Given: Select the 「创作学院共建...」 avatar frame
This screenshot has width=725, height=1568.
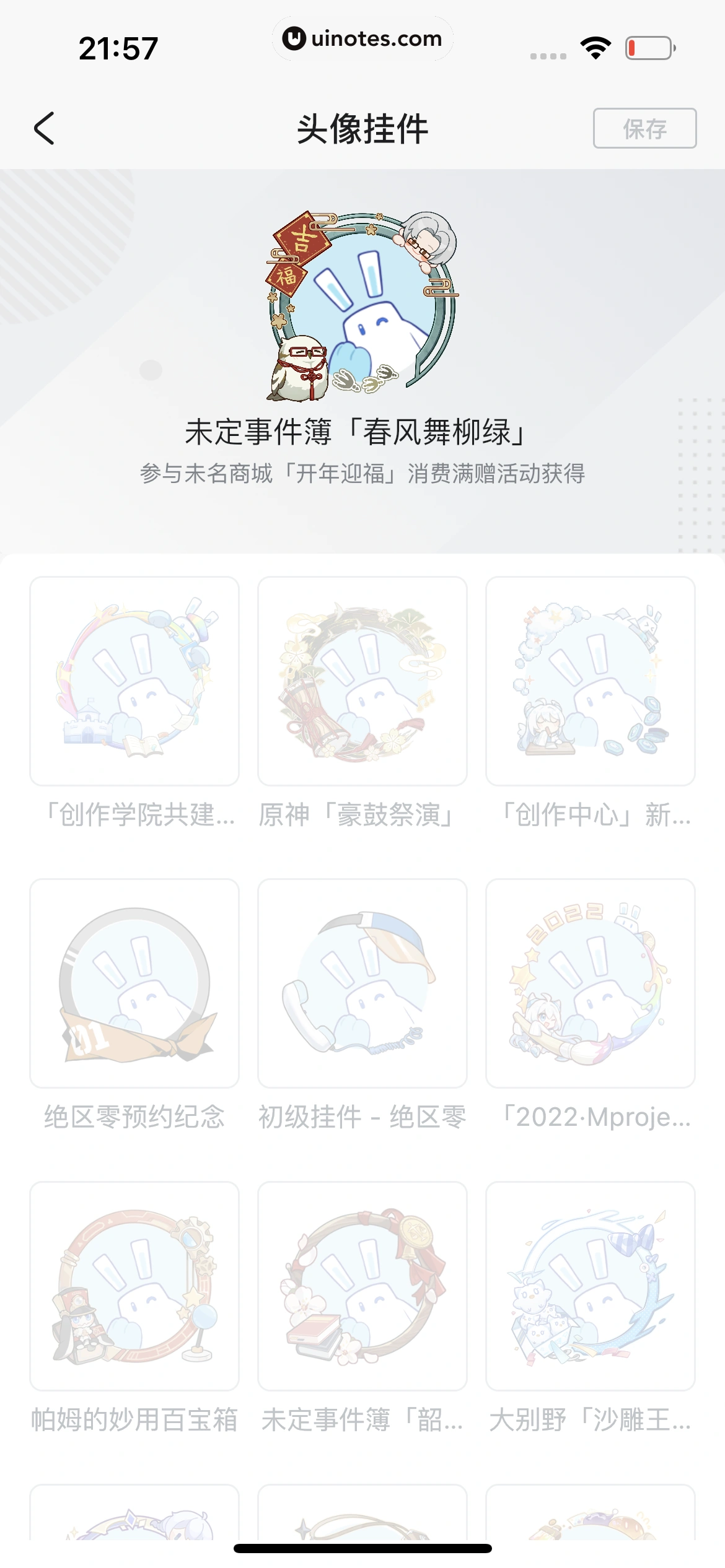Looking at the screenshot, I should pyautogui.click(x=134, y=681).
